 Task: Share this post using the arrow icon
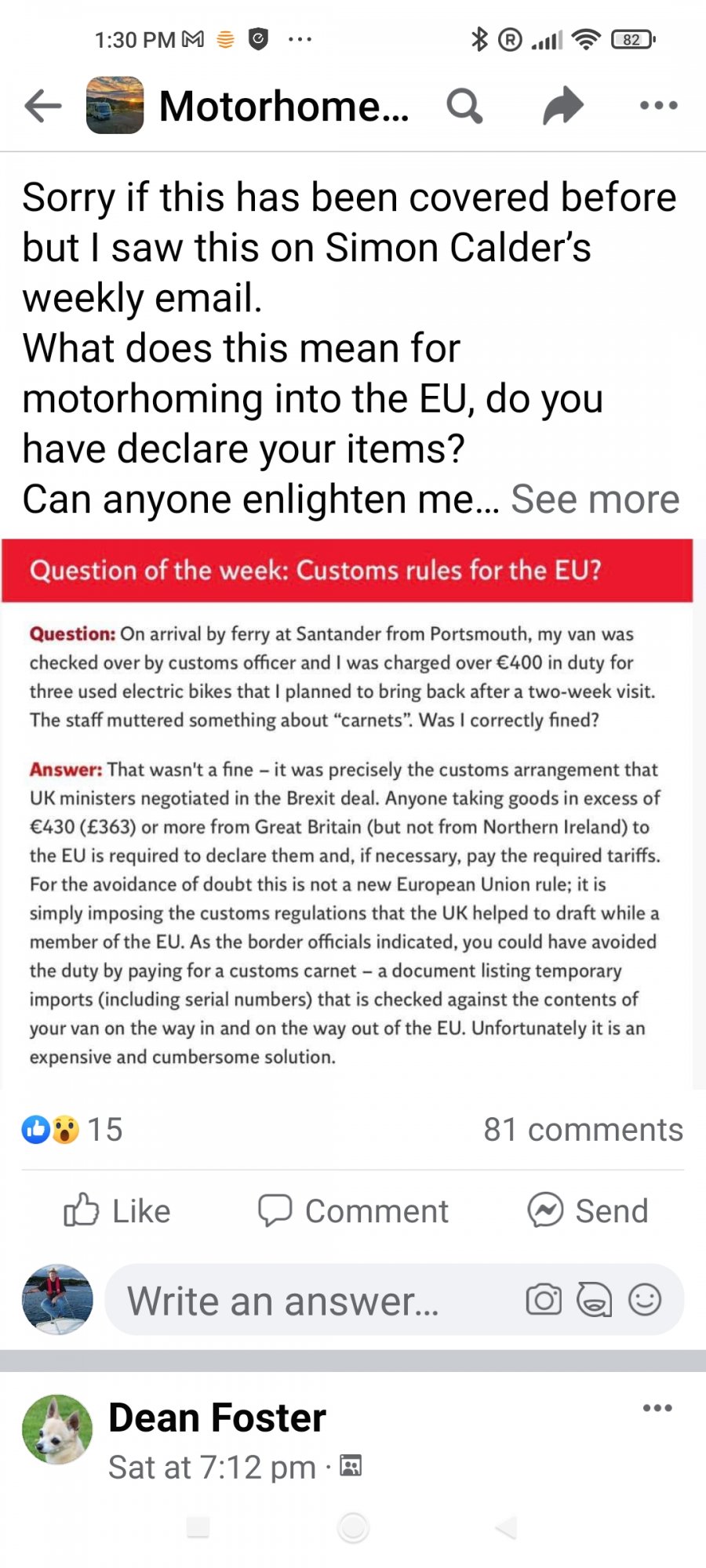[x=563, y=106]
